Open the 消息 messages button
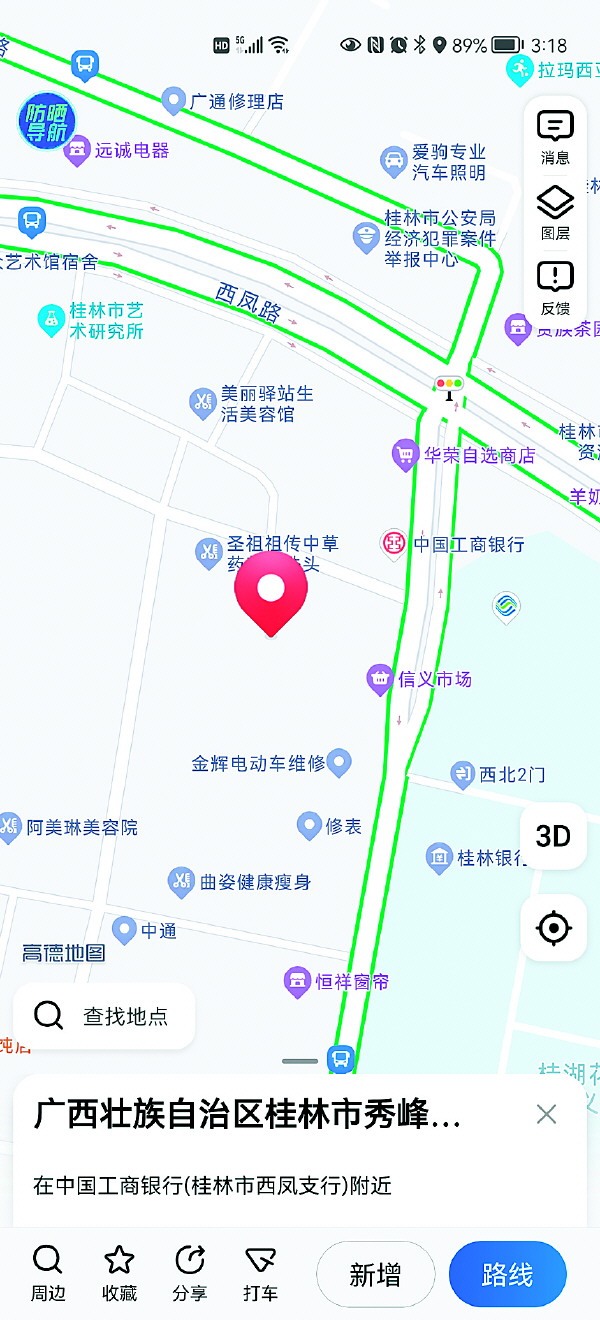 [555, 138]
